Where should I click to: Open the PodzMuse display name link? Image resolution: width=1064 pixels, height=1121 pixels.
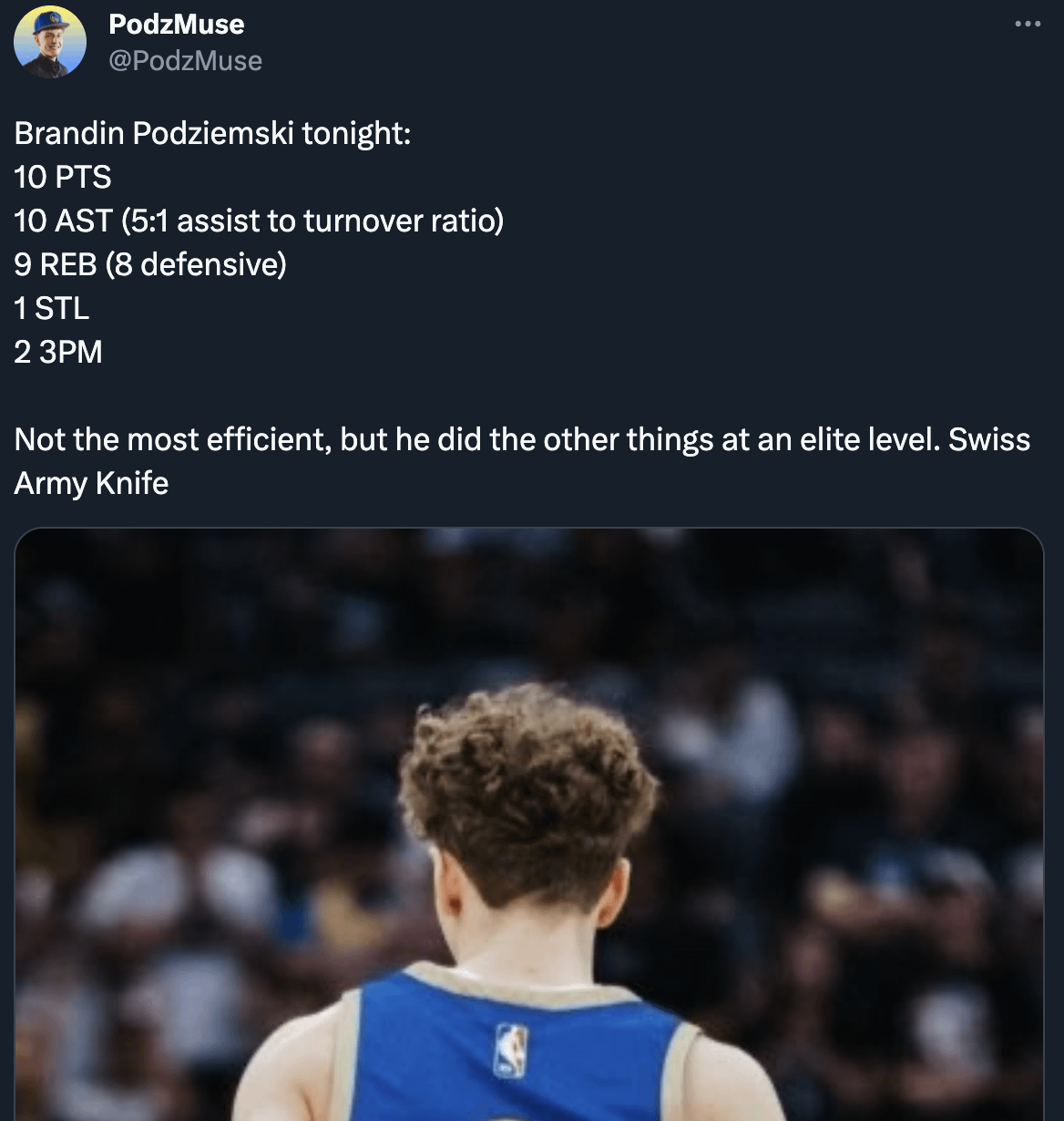176,24
